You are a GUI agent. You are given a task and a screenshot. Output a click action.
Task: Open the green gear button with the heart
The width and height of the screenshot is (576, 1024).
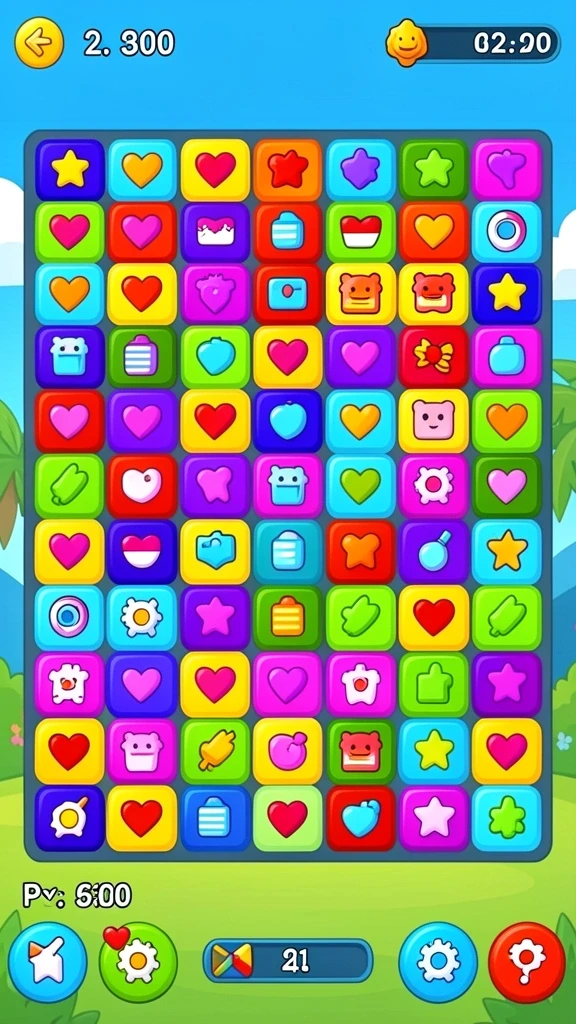(138, 962)
